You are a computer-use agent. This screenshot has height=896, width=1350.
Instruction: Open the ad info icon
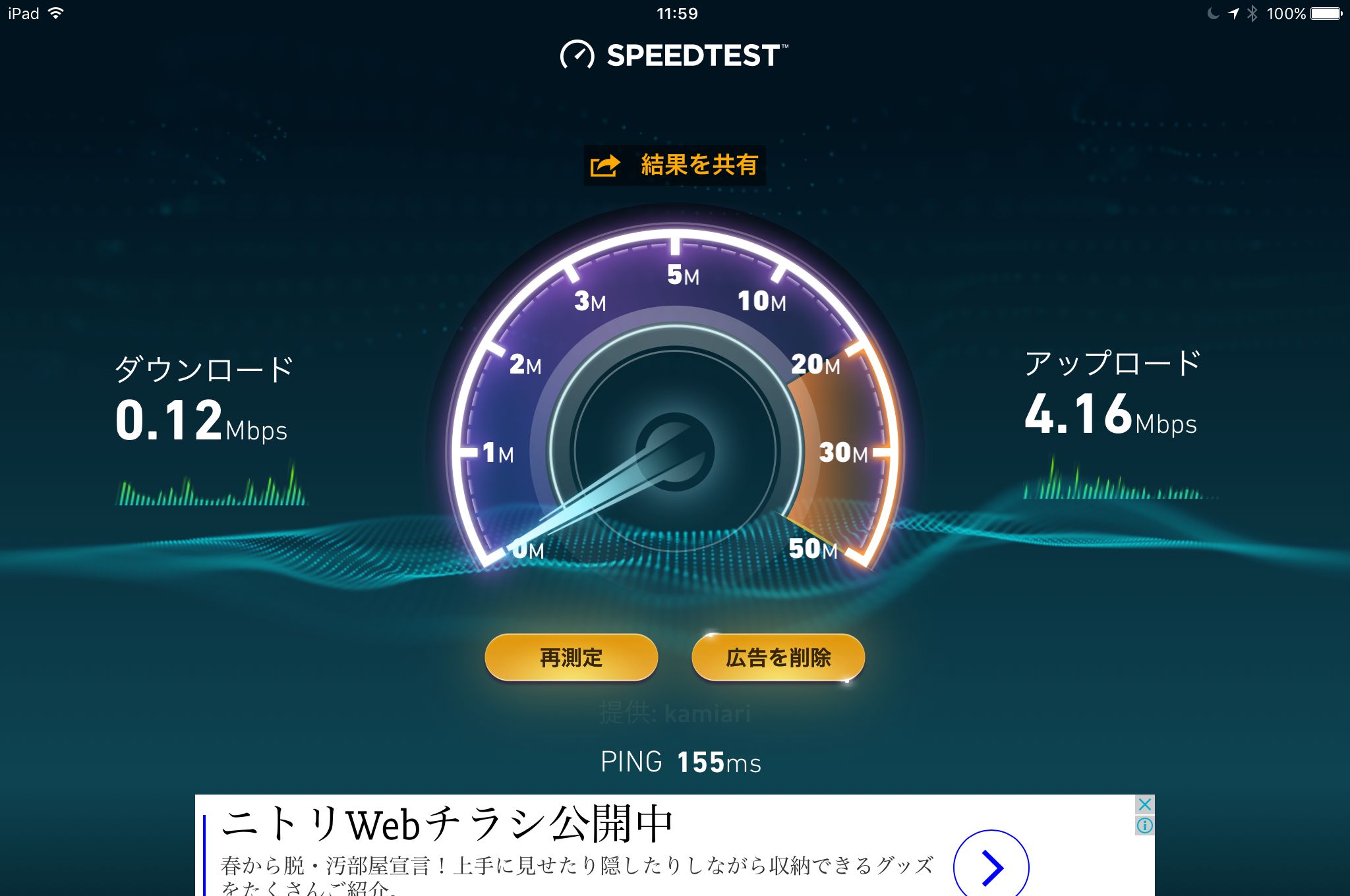(1145, 826)
